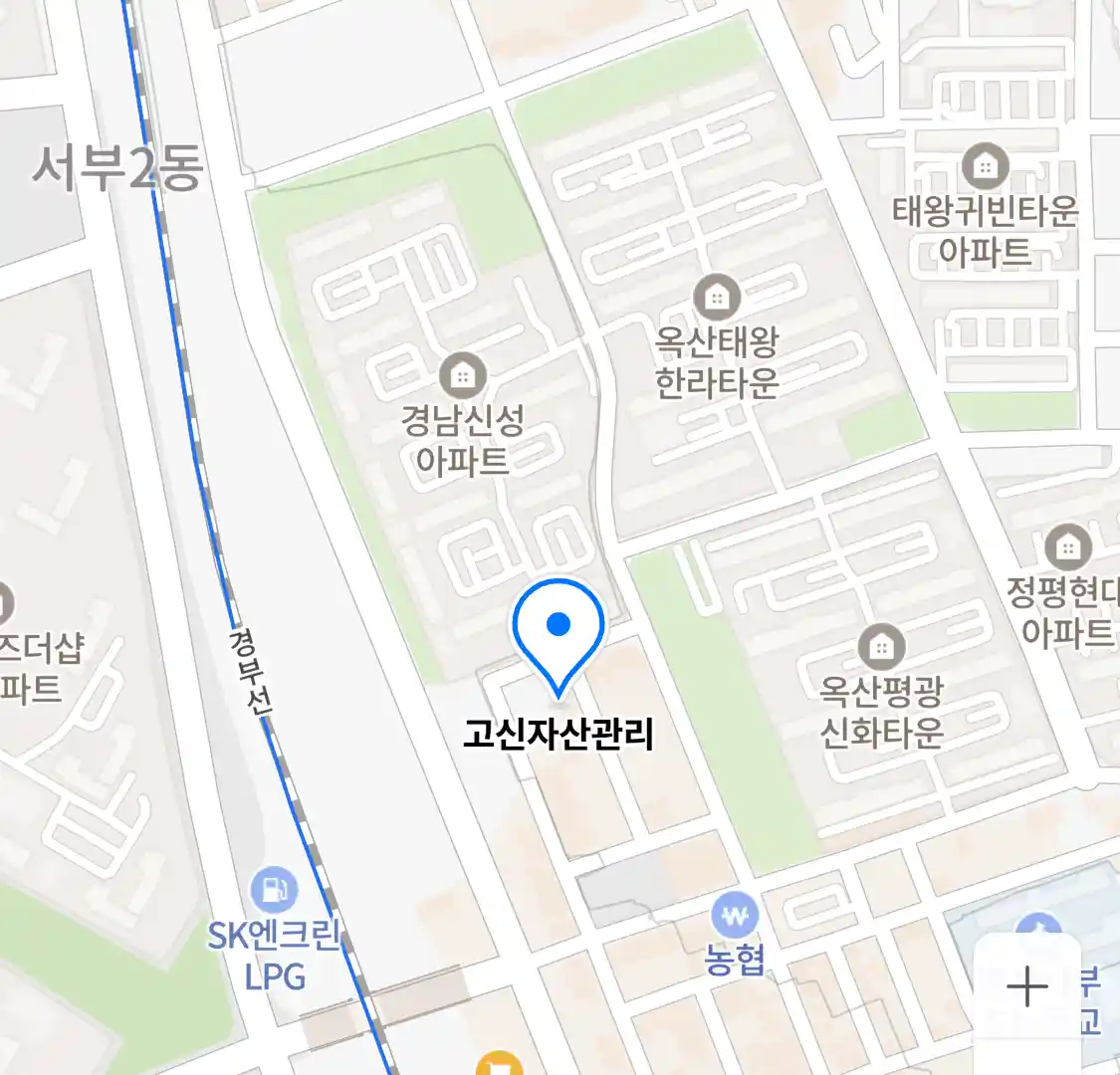The image size is (1120, 1075).
Task: Zoom in with the plus button
Action: tap(1026, 986)
